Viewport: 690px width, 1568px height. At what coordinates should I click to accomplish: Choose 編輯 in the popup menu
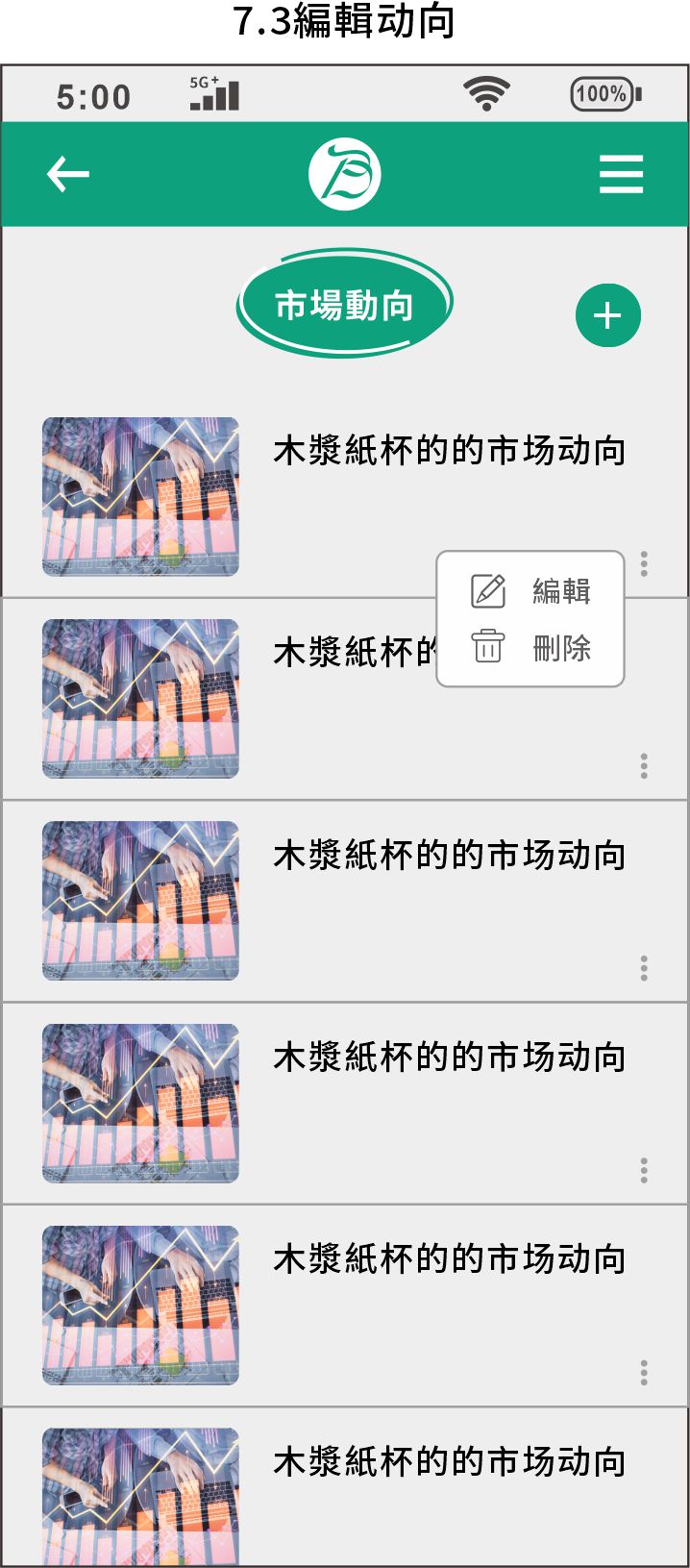[531, 590]
